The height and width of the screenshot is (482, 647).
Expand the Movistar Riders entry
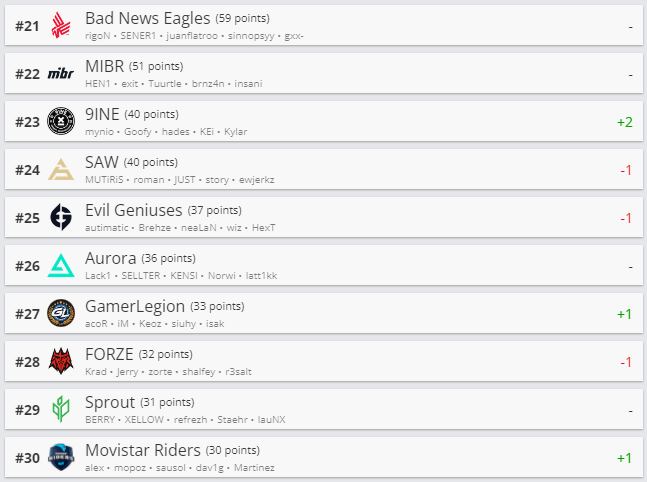(x=142, y=451)
